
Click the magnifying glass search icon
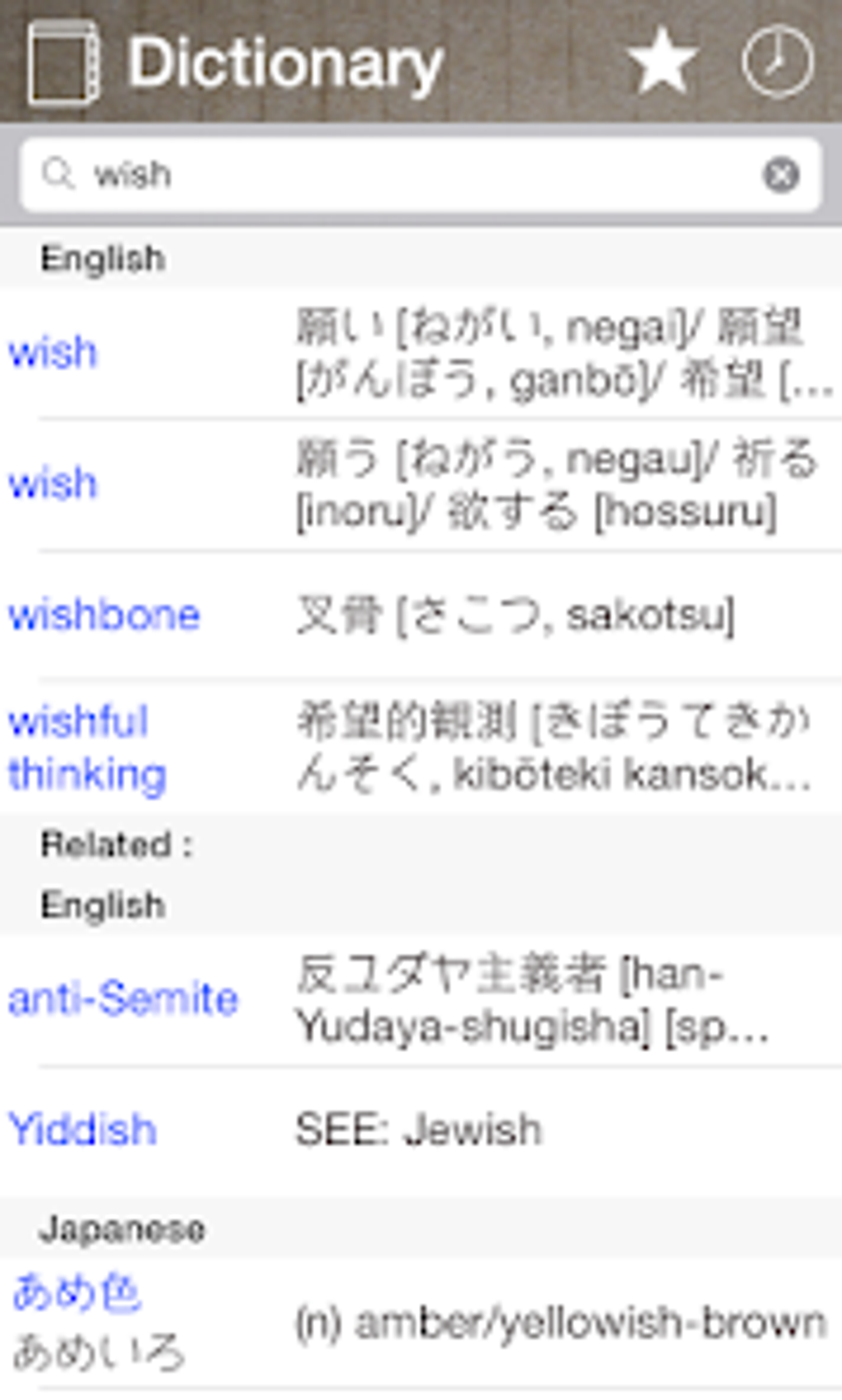click(x=58, y=174)
